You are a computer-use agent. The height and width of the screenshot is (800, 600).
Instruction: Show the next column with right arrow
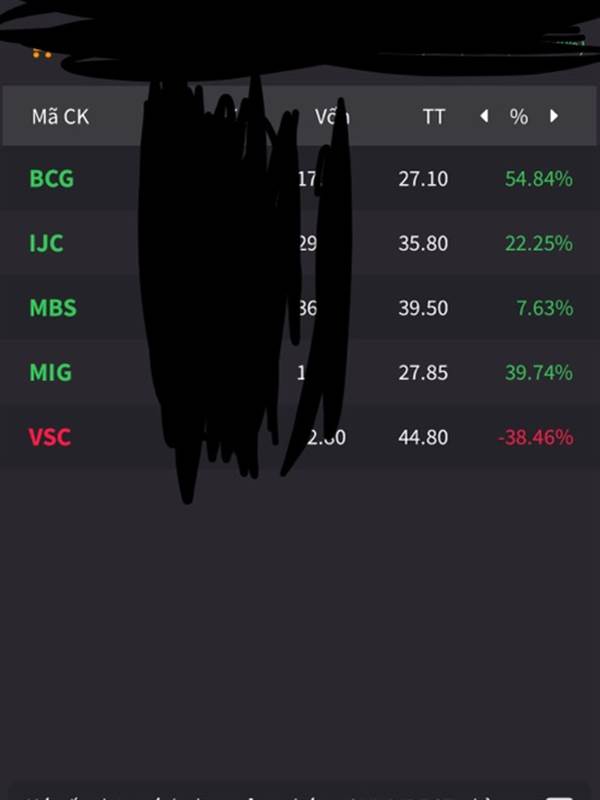pyautogui.click(x=553, y=117)
